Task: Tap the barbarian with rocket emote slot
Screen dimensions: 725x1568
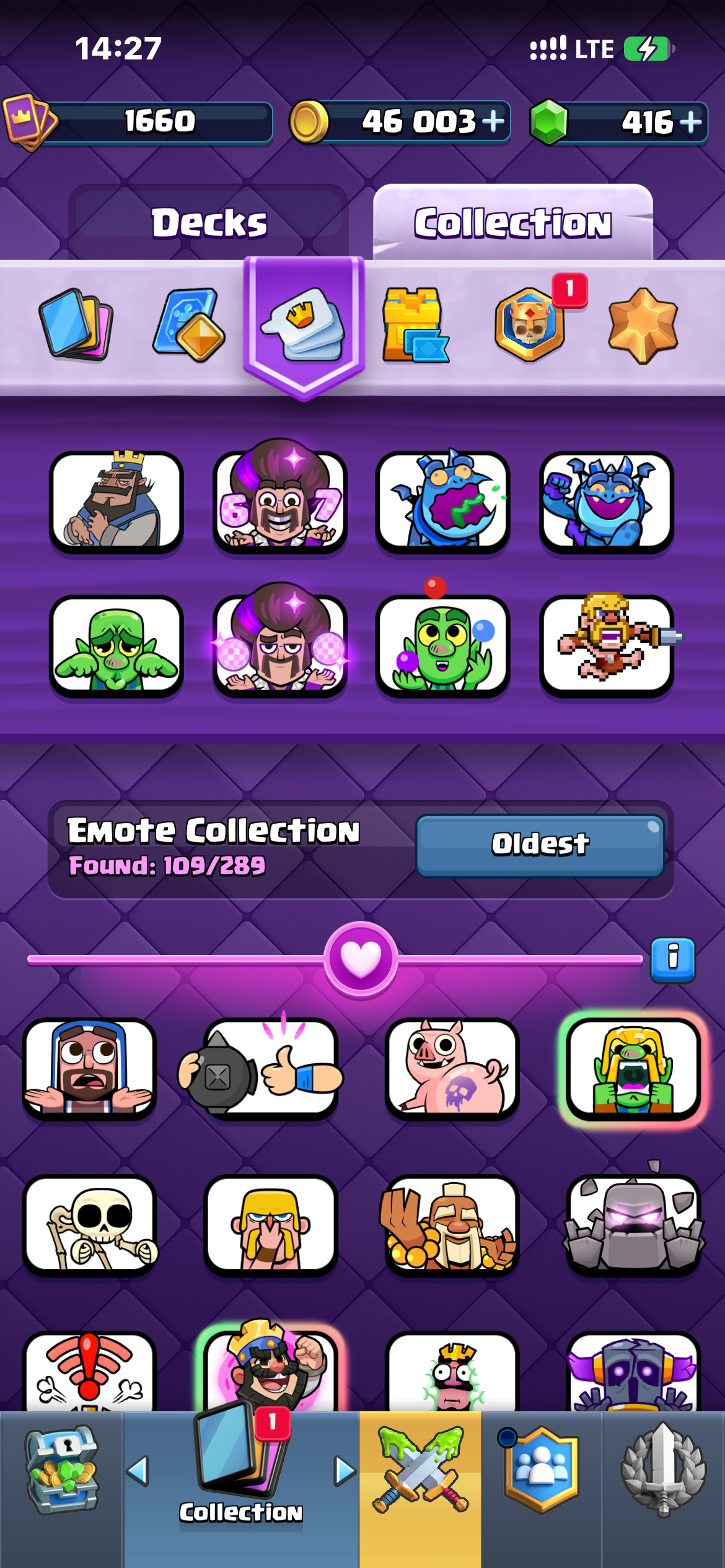Action: click(x=607, y=646)
